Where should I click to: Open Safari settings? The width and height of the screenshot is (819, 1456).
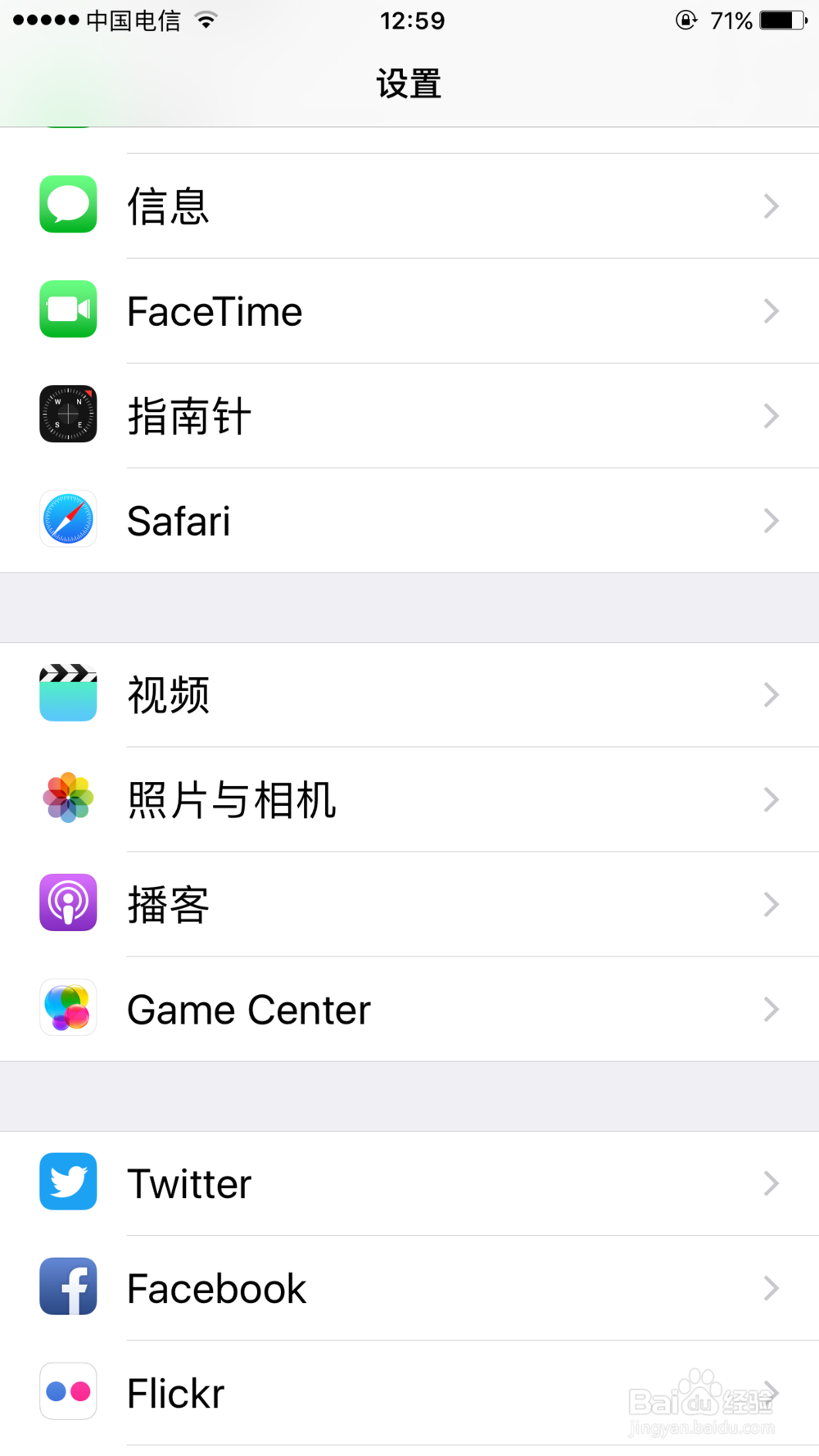tap(409, 521)
